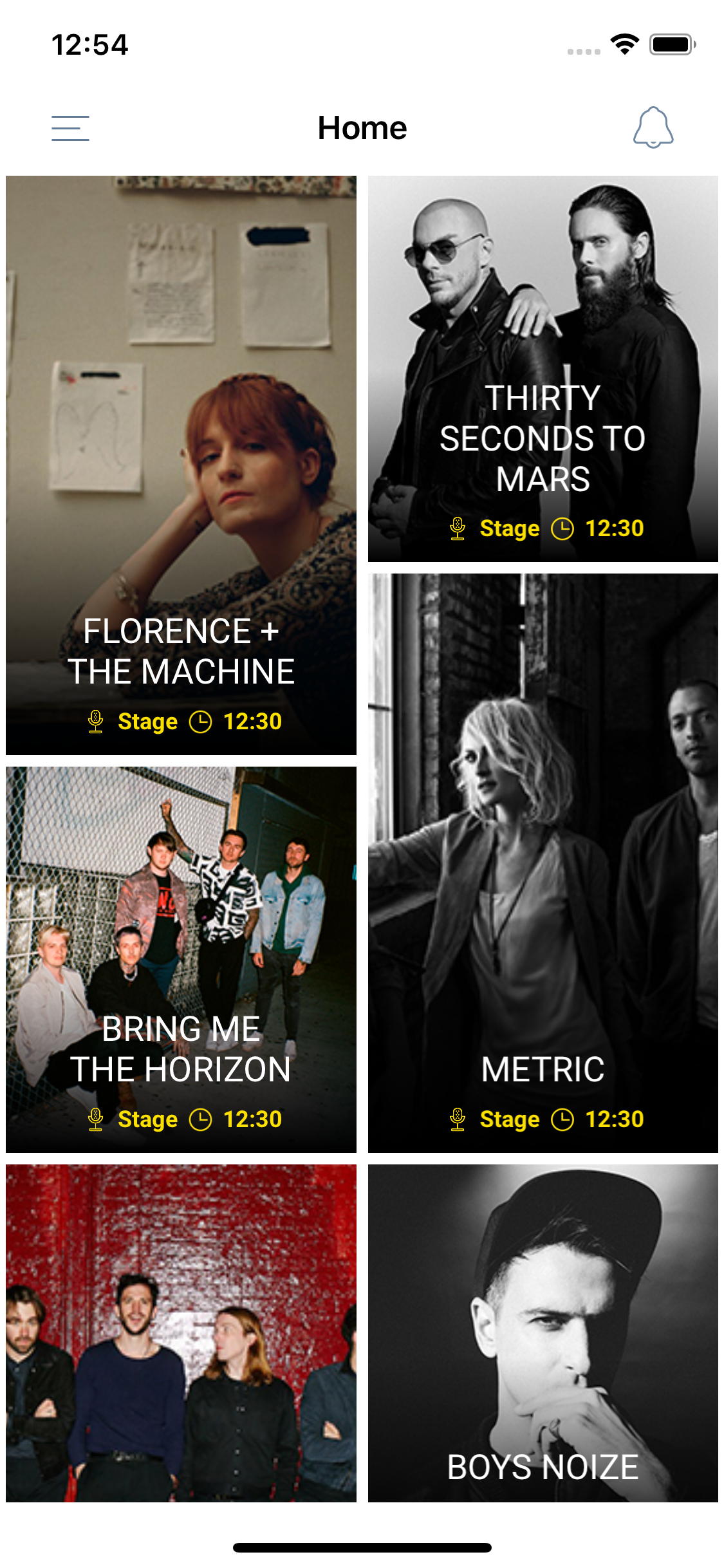This screenshot has width=724, height=1568.
Task: Open the band card with red wall
Action: coord(181,1333)
